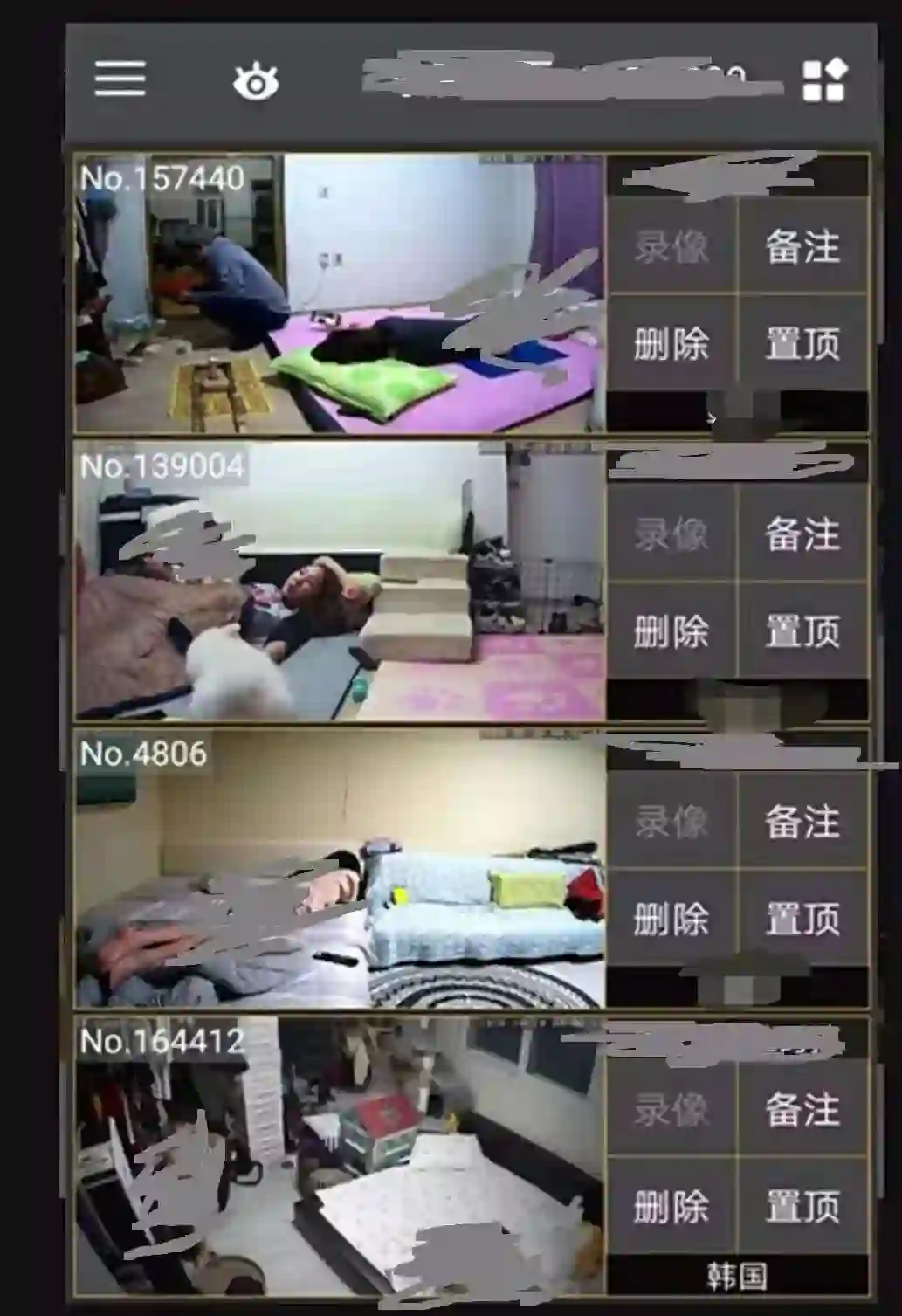Open camera tile No.164412
This screenshot has width=902, height=1316.
[339, 1154]
